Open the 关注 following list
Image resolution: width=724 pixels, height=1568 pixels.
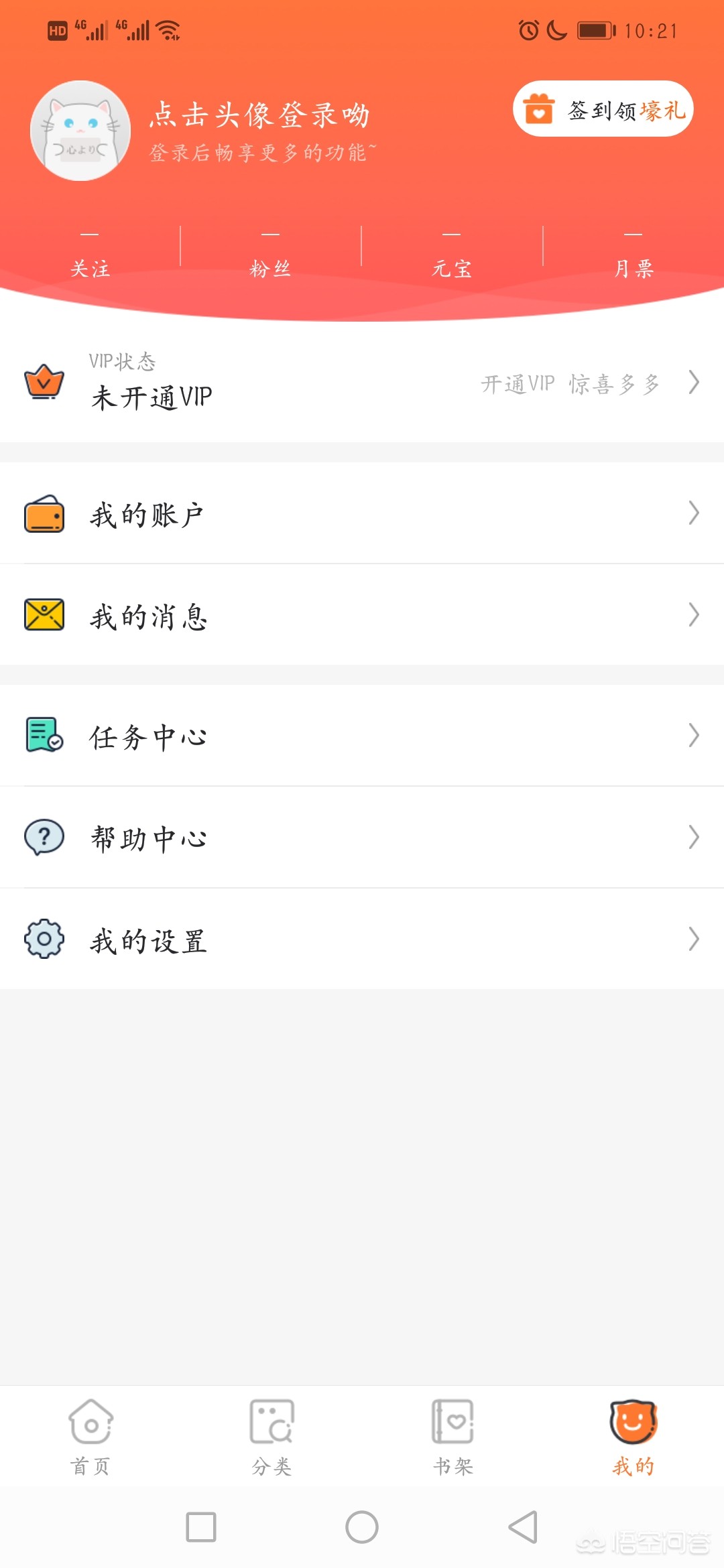pos(90,255)
